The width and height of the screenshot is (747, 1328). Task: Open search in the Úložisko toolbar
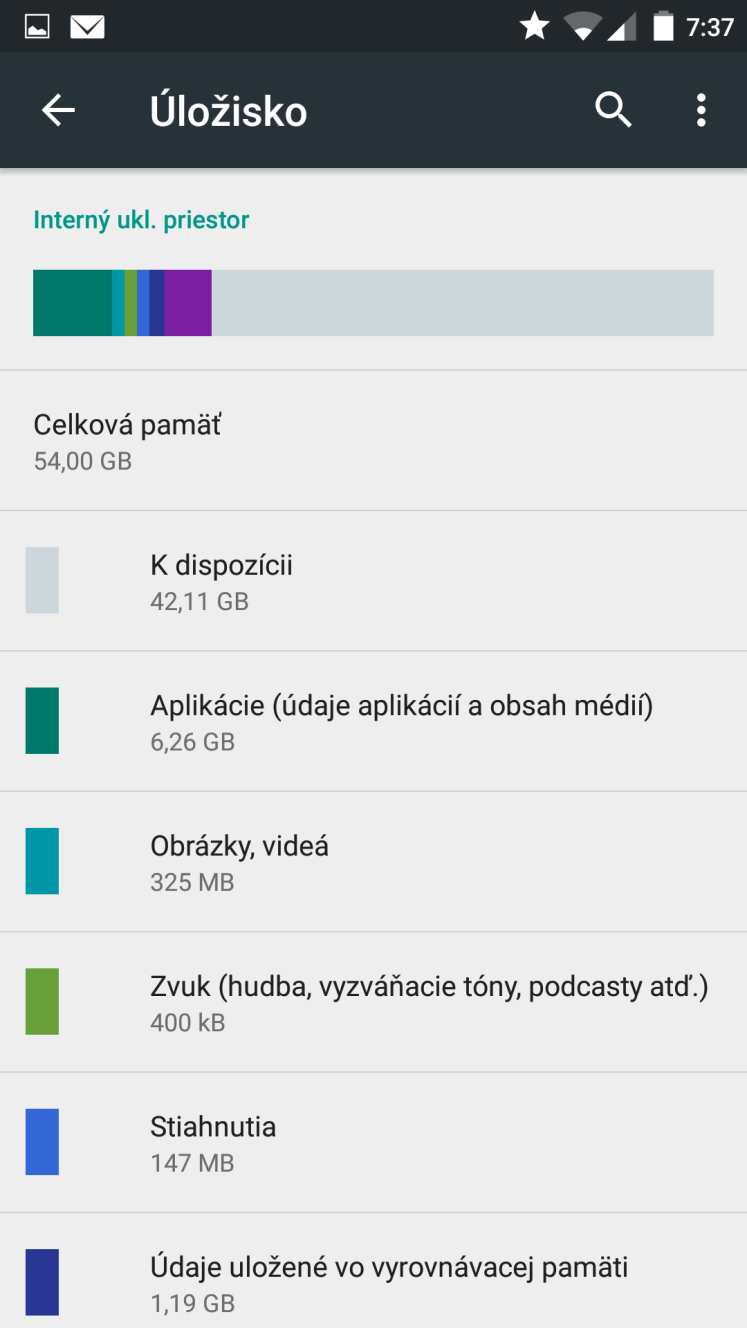[x=614, y=110]
